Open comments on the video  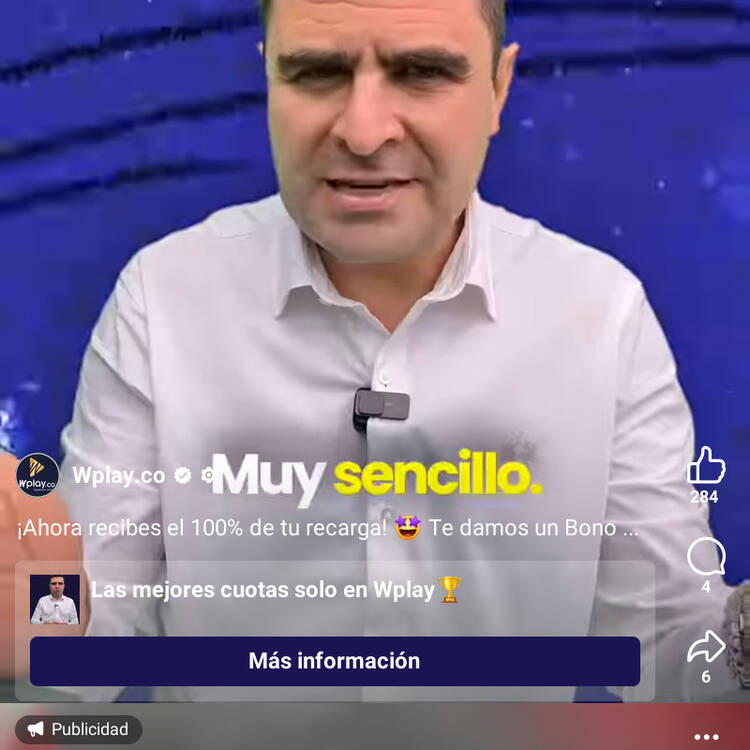706,557
